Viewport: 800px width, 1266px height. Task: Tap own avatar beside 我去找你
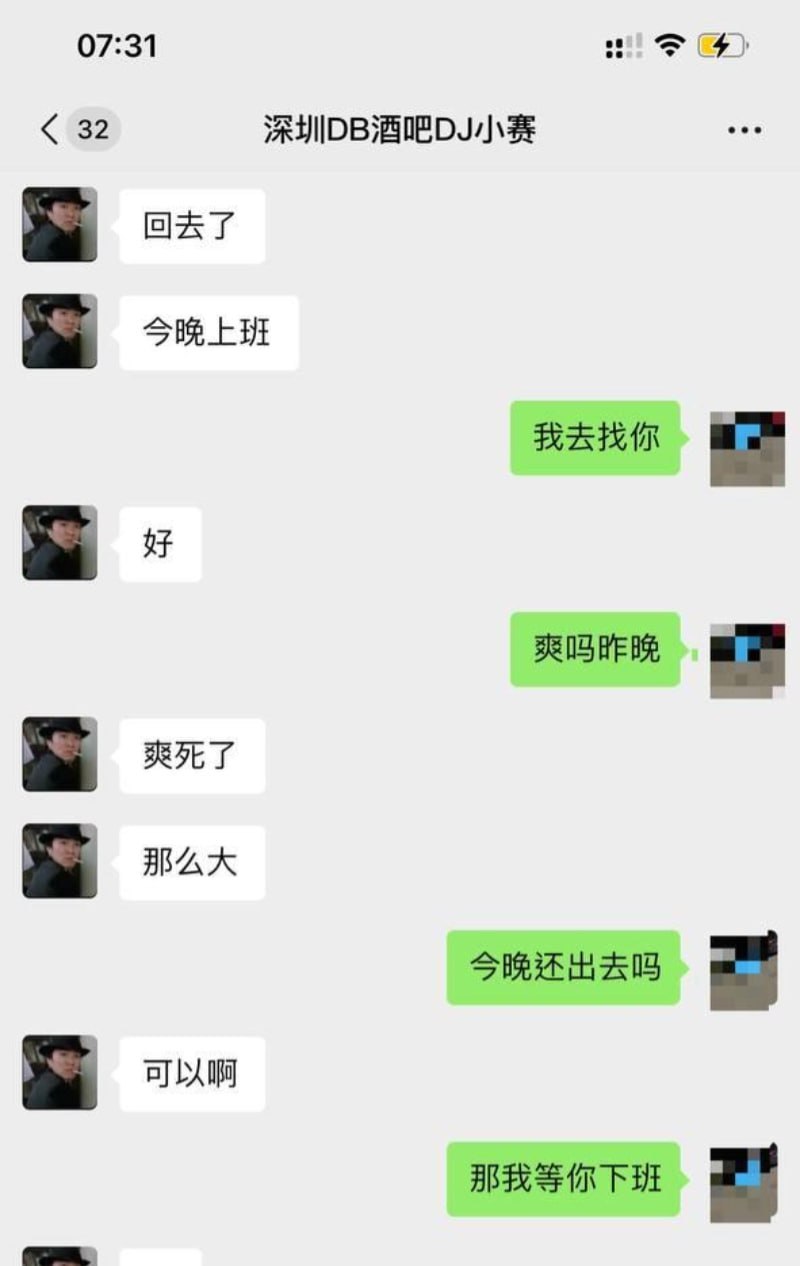(747, 447)
